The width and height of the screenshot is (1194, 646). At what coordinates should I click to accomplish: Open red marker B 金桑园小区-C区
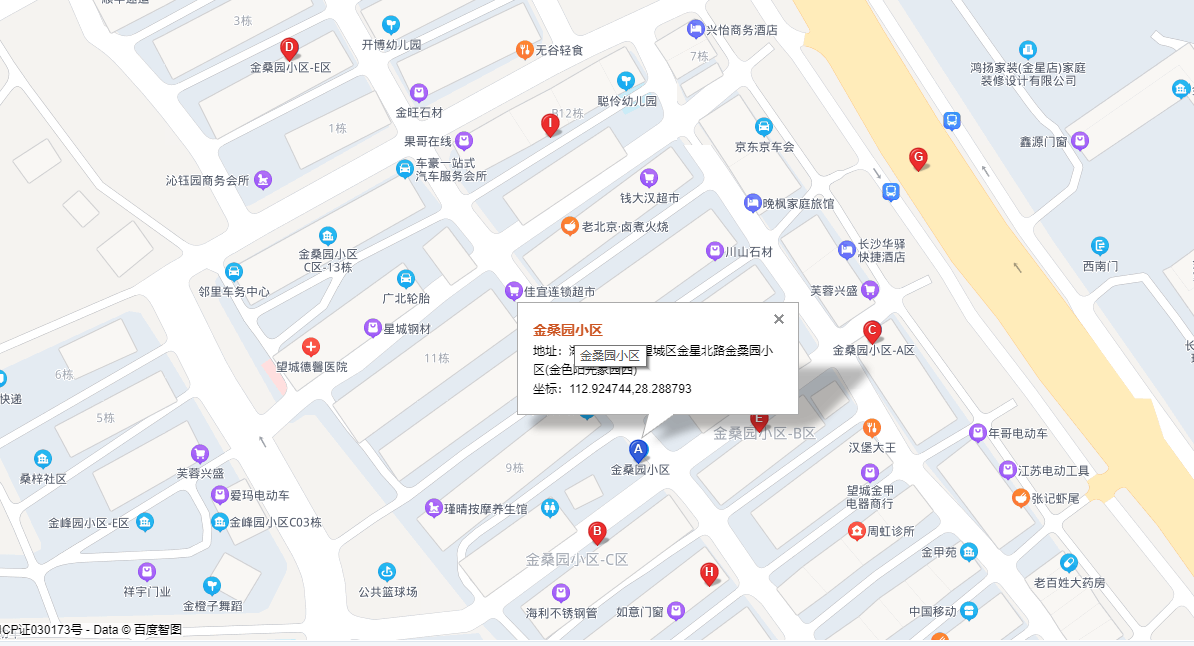(x=596, y=532)
